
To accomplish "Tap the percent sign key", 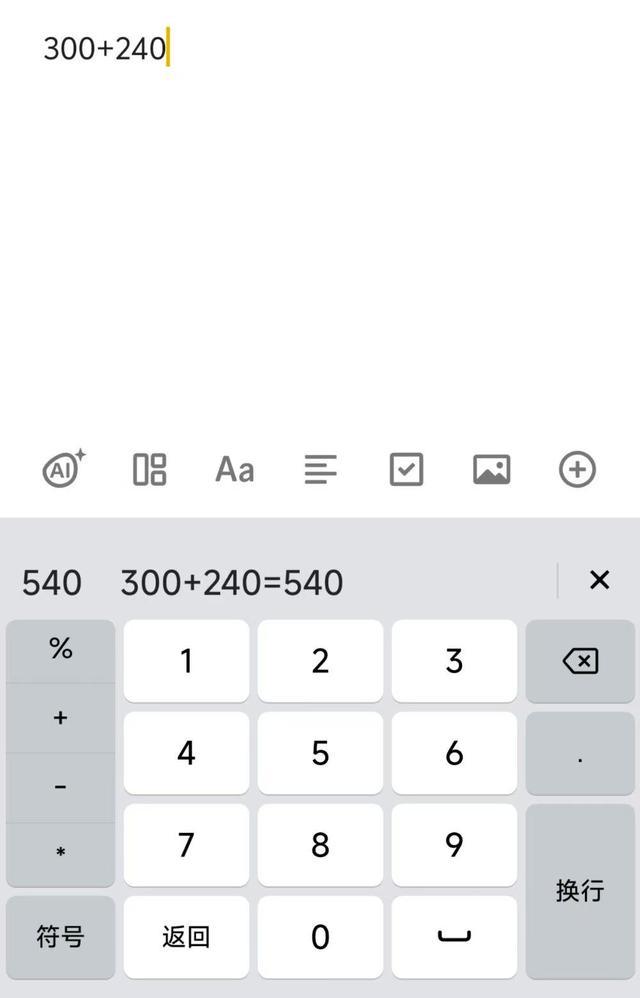I will (x=61, y=650).
